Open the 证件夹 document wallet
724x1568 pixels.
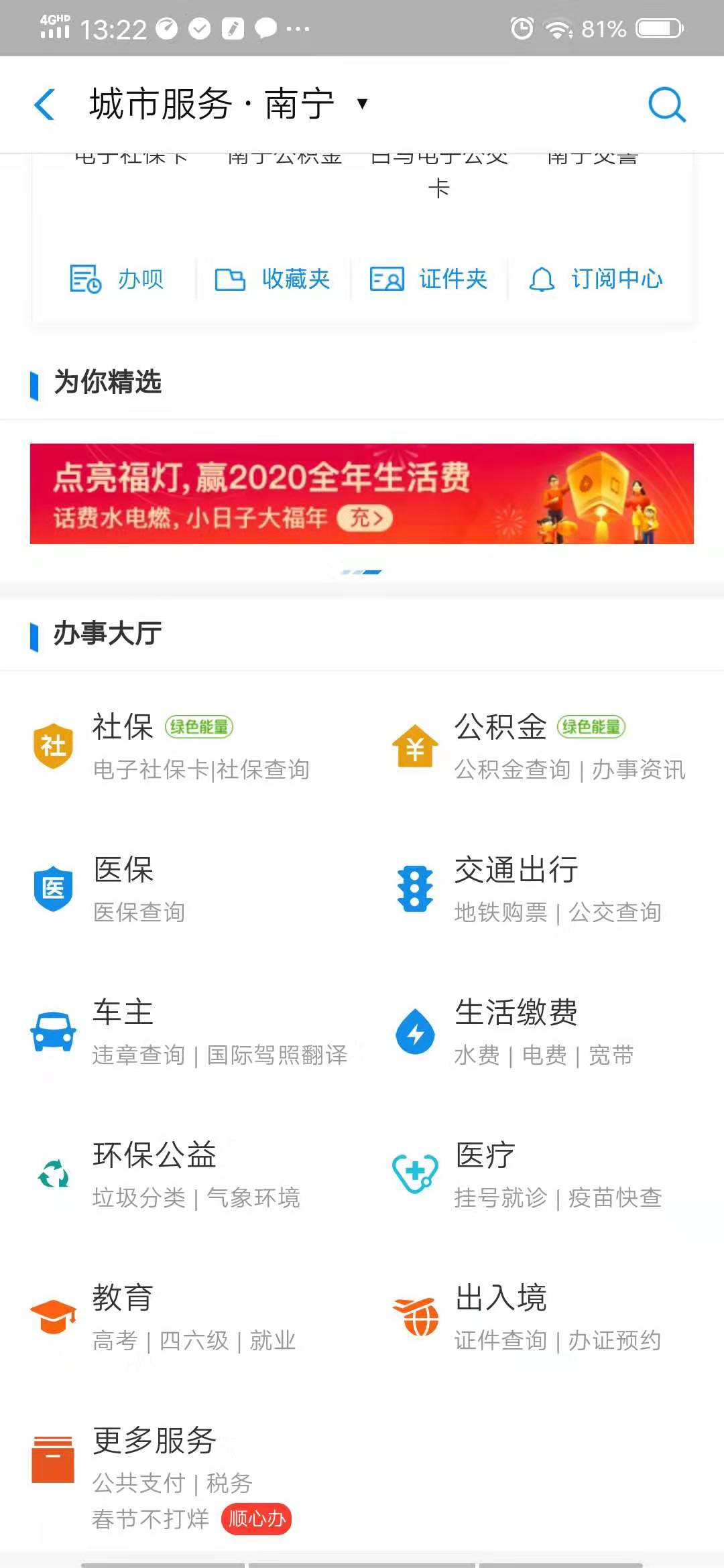[x=429, y=280]
